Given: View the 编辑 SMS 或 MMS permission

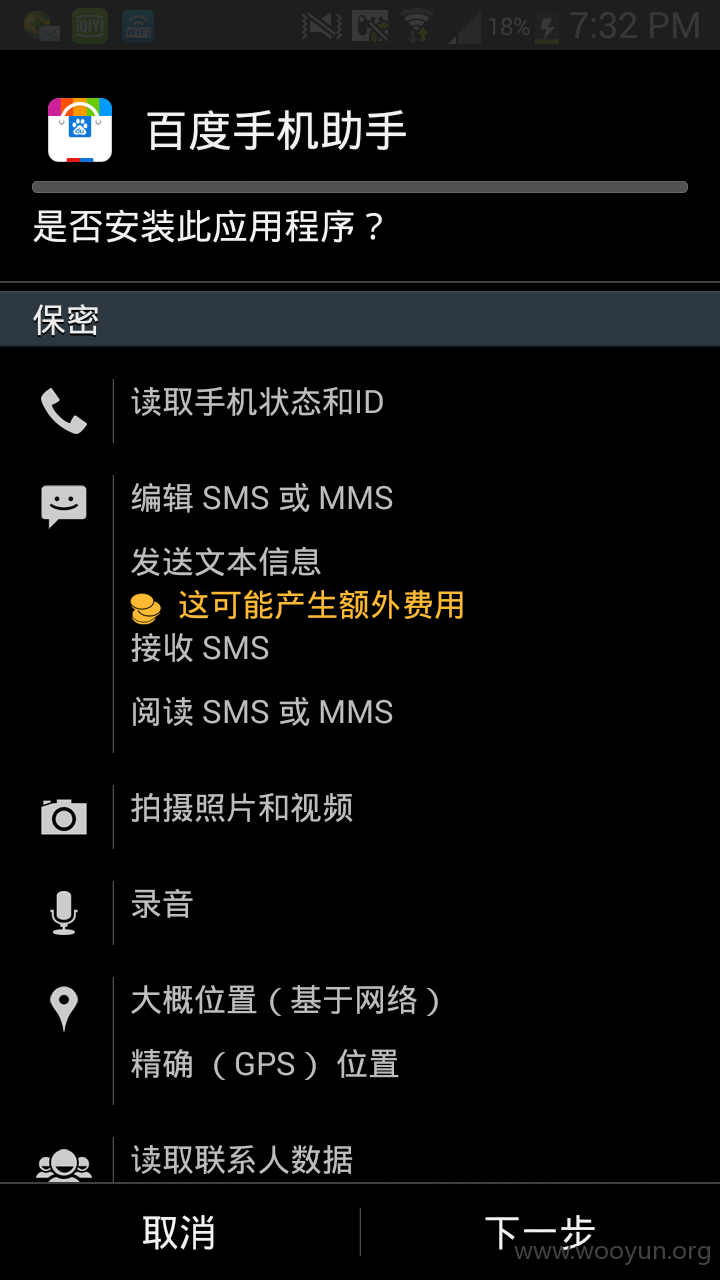Looking at the screenshot, I should (x=262, y=498).
